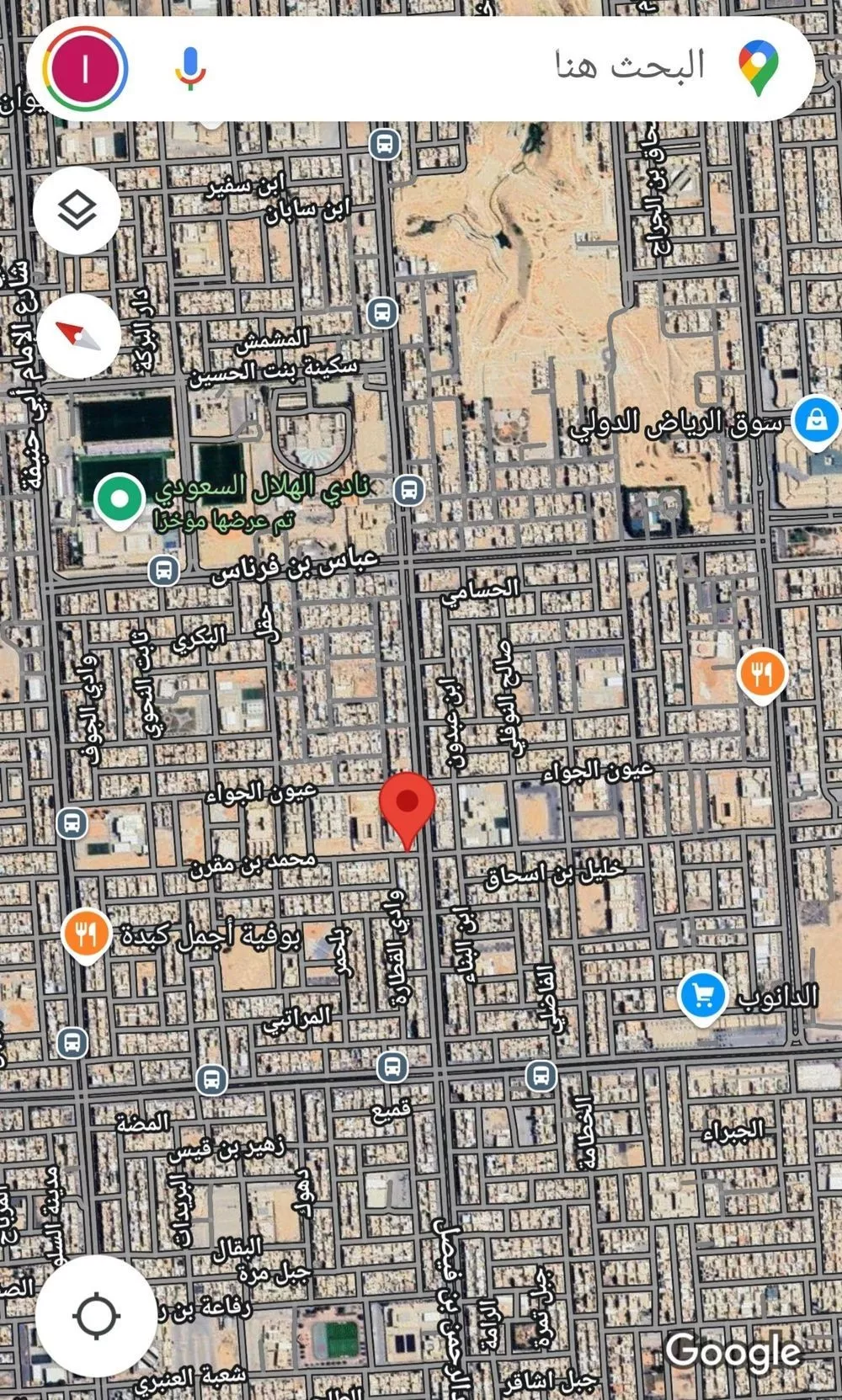Select the bus stop icon near قمبع

[x=392, y=1069]
